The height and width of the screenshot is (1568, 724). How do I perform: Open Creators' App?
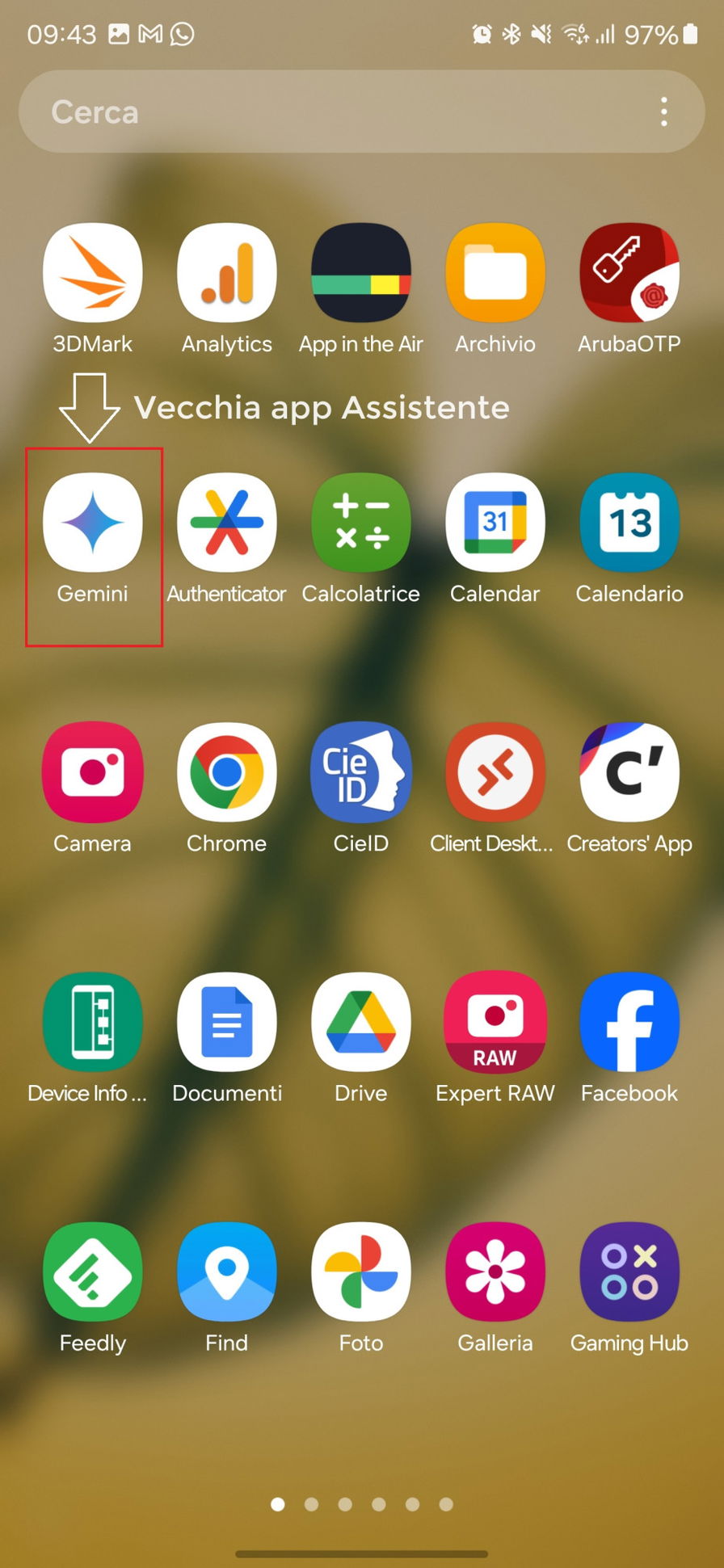[x=629, y=772]
